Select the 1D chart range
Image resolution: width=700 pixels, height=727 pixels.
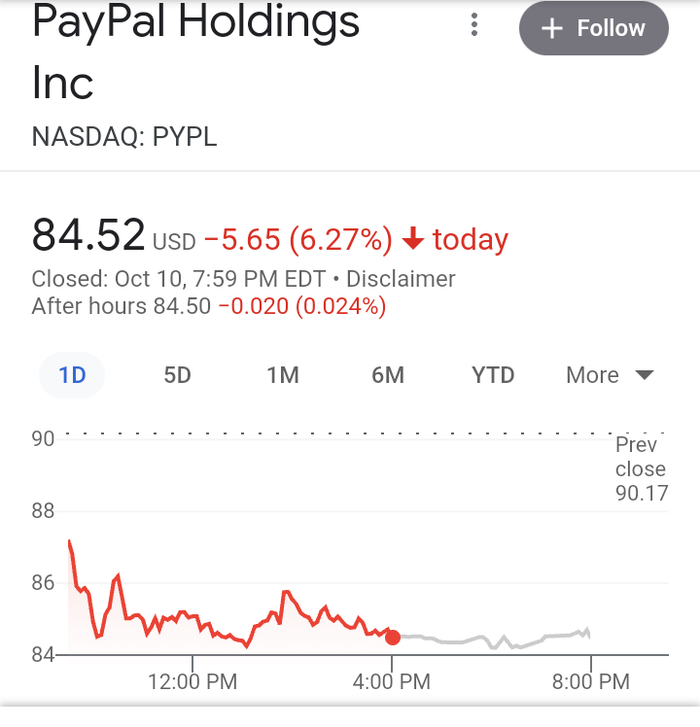[x=72, y=375]
